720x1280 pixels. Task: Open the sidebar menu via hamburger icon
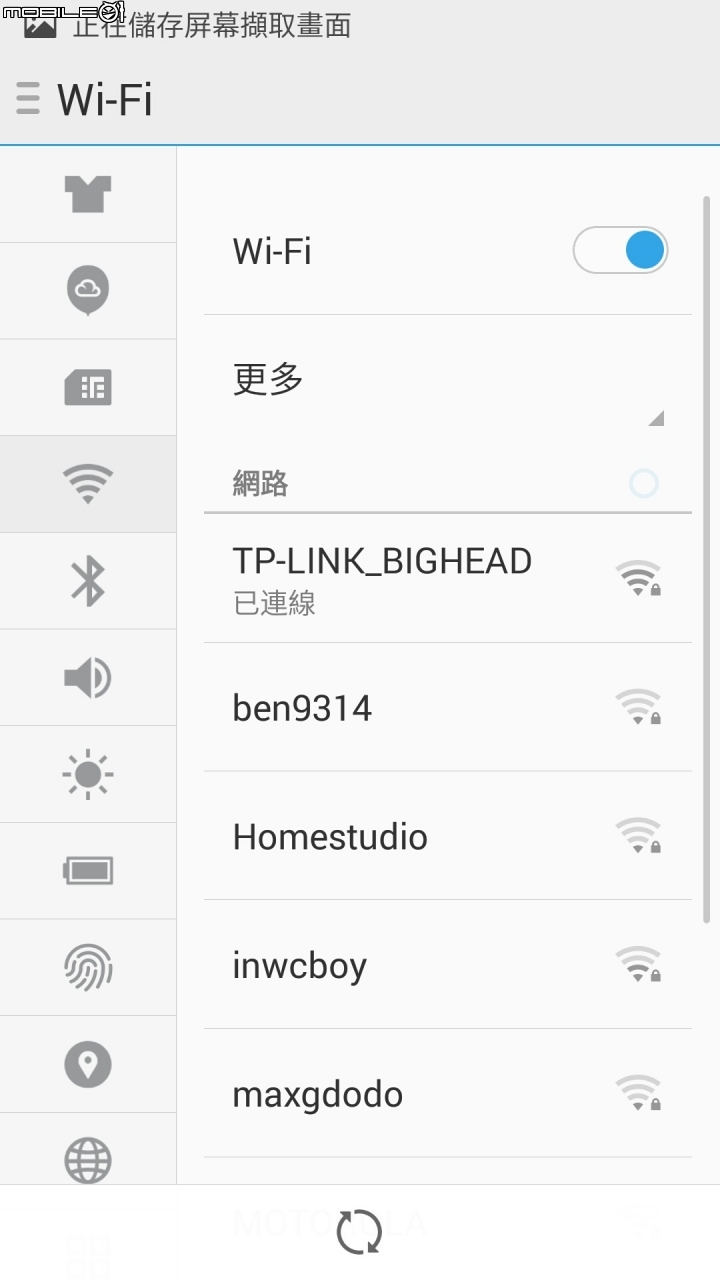(27, 100)
